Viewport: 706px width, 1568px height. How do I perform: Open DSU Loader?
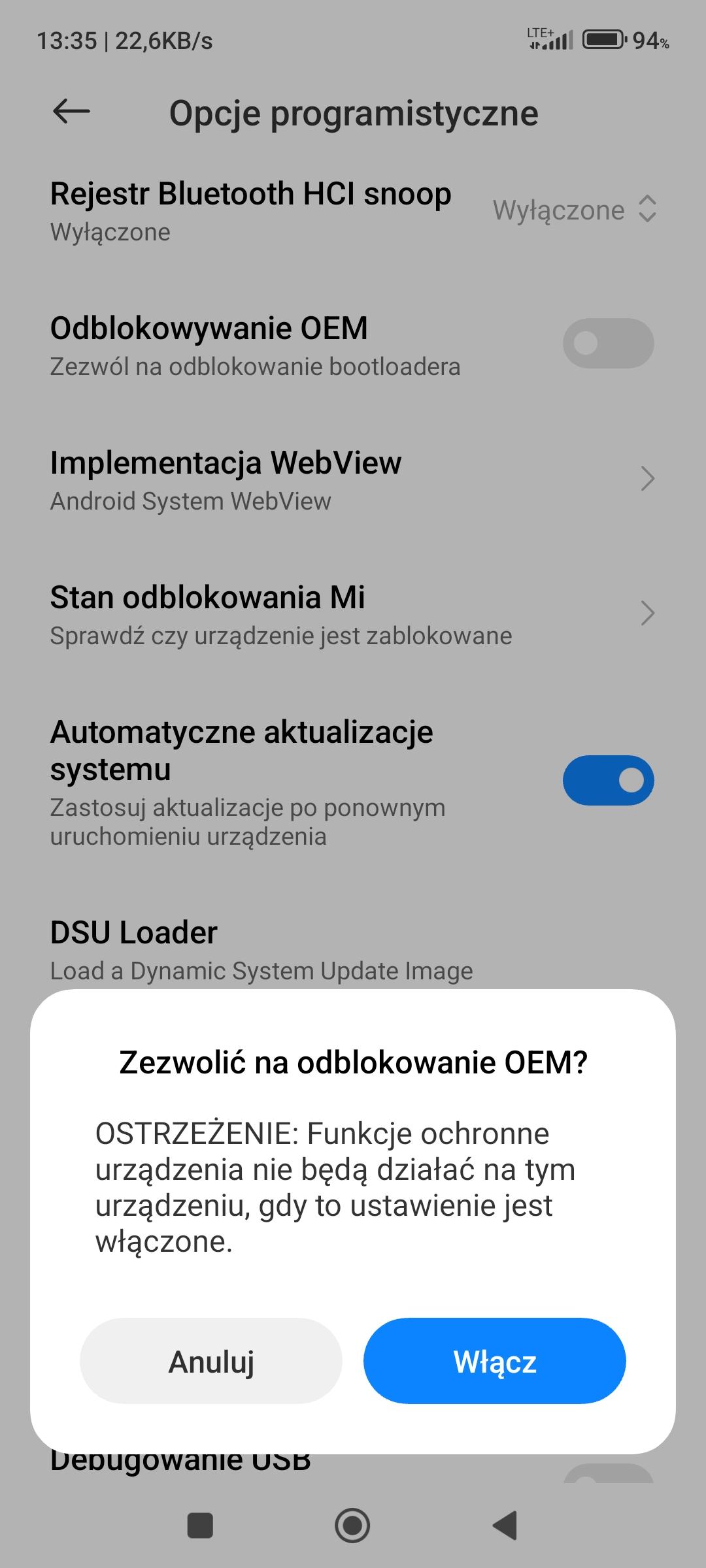tap(261, 949)
